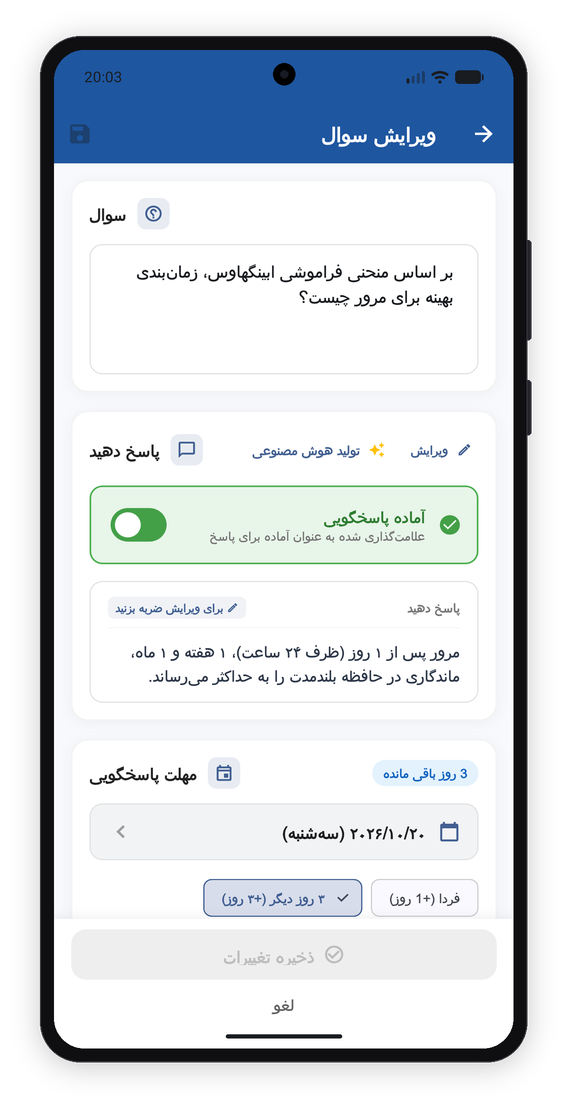
Task: Generate answer with تولید هوش مصنوعی
Action: pyautogui.click(x=318, y=450)
